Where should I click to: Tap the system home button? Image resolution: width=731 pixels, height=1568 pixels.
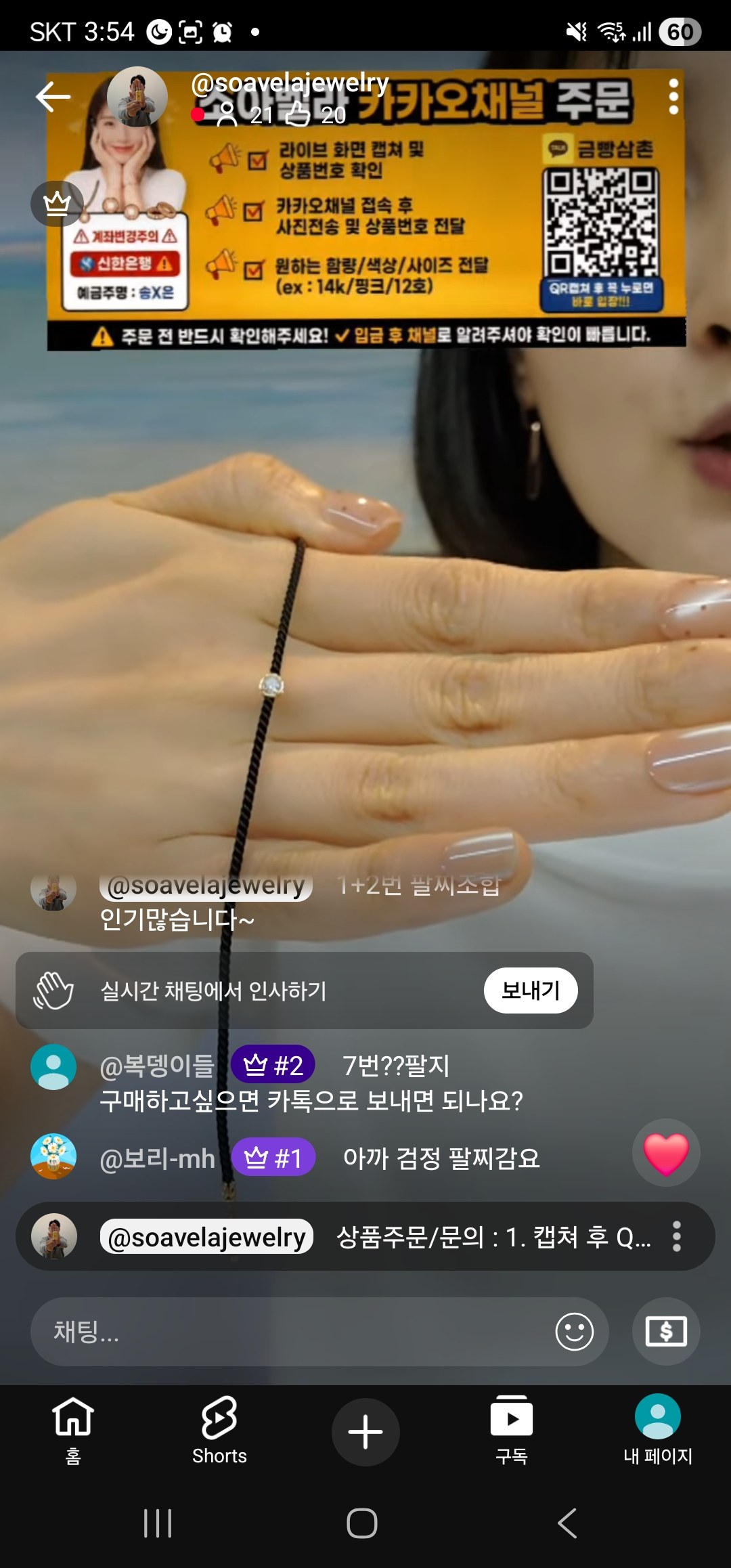coord(362,1523)
